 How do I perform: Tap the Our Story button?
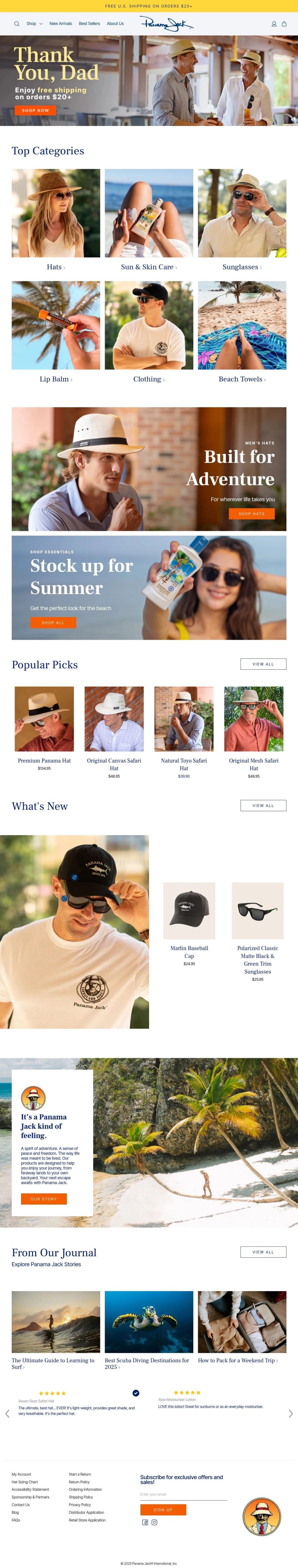44,1198
